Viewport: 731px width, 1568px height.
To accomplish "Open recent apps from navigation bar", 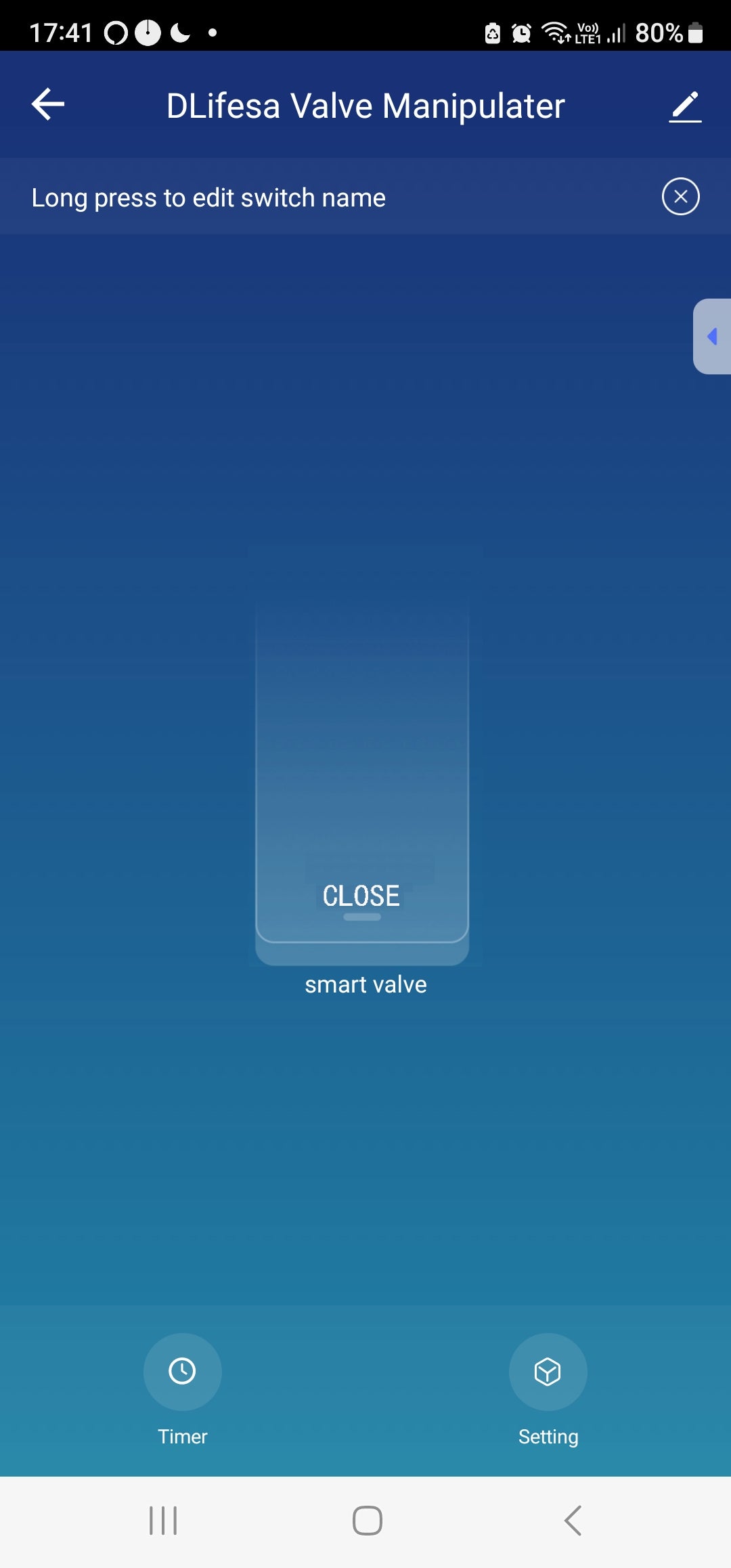I will click(163, 1521).
